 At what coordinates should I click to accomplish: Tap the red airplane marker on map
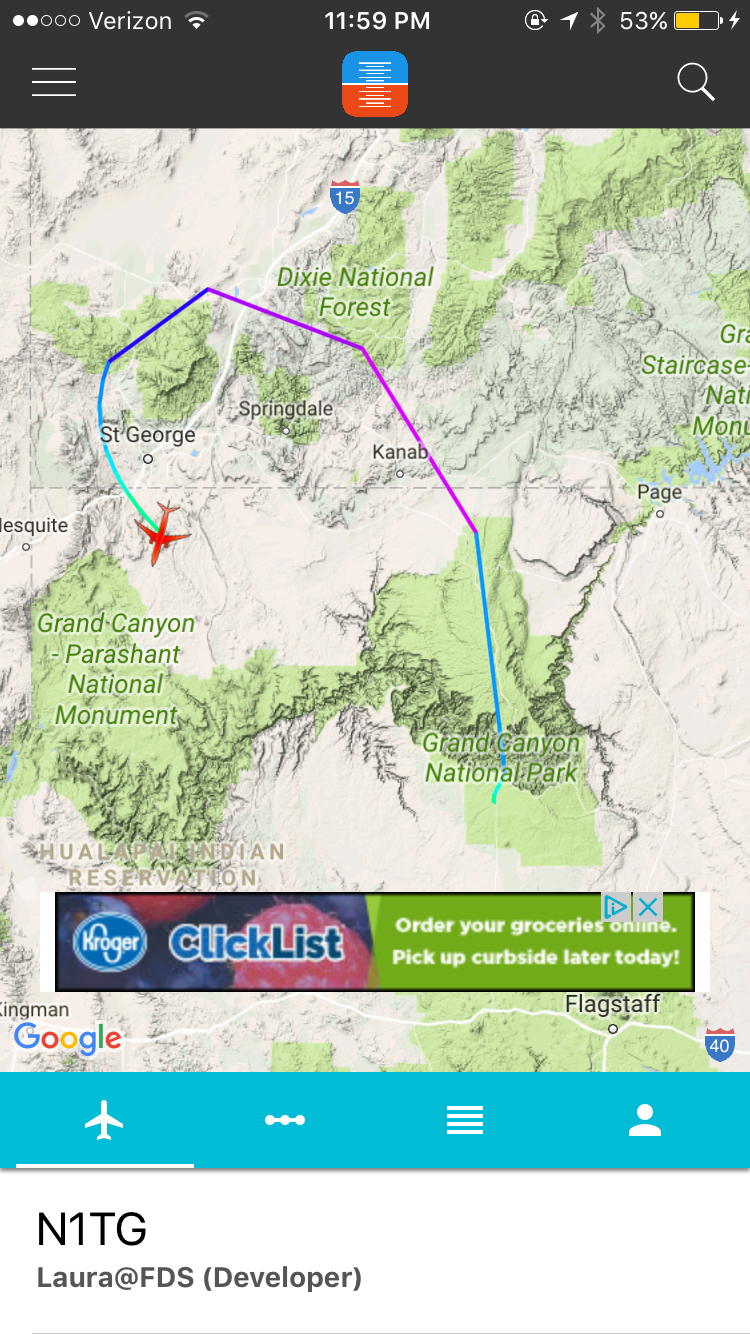tap(161, 536)
